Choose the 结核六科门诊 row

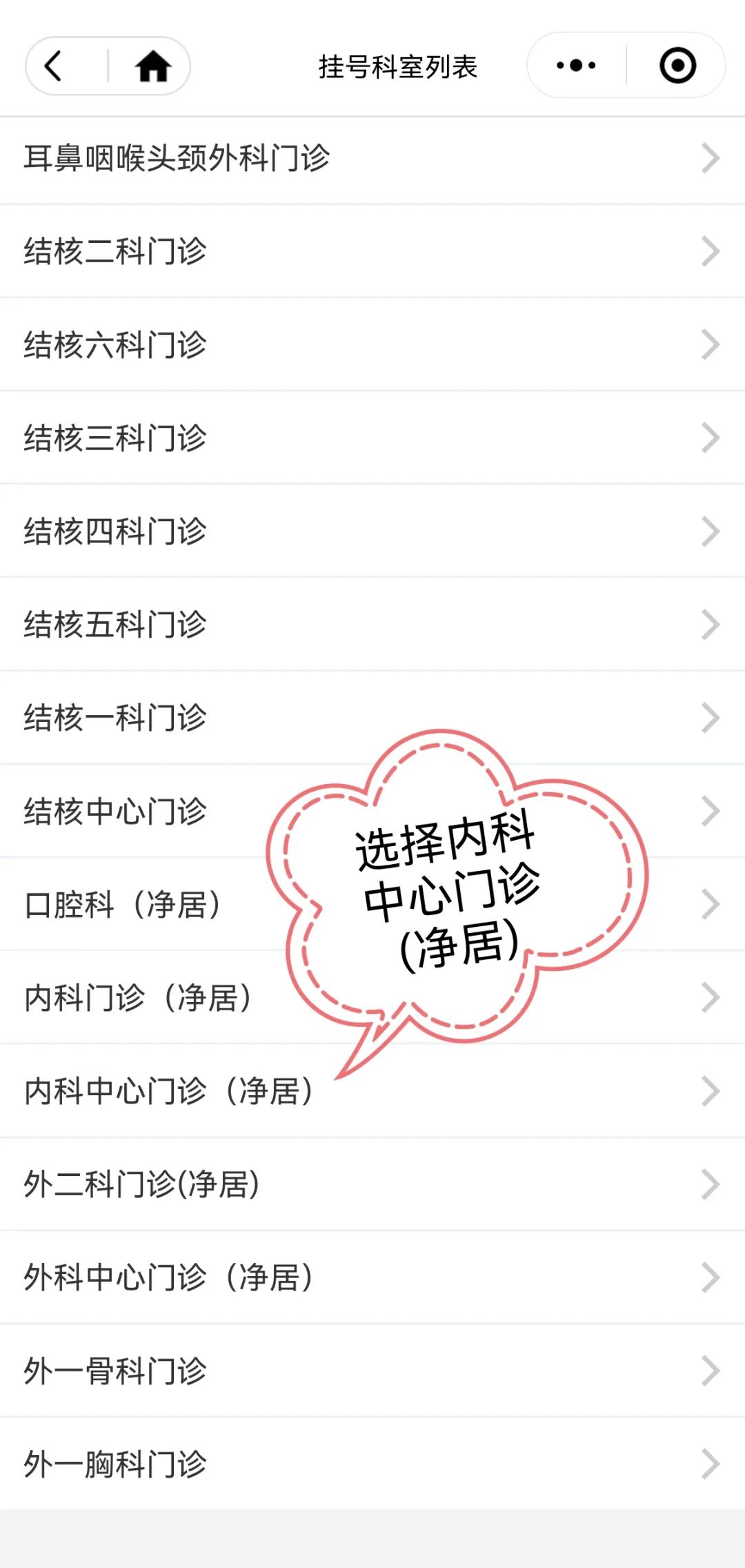point(116,344)
